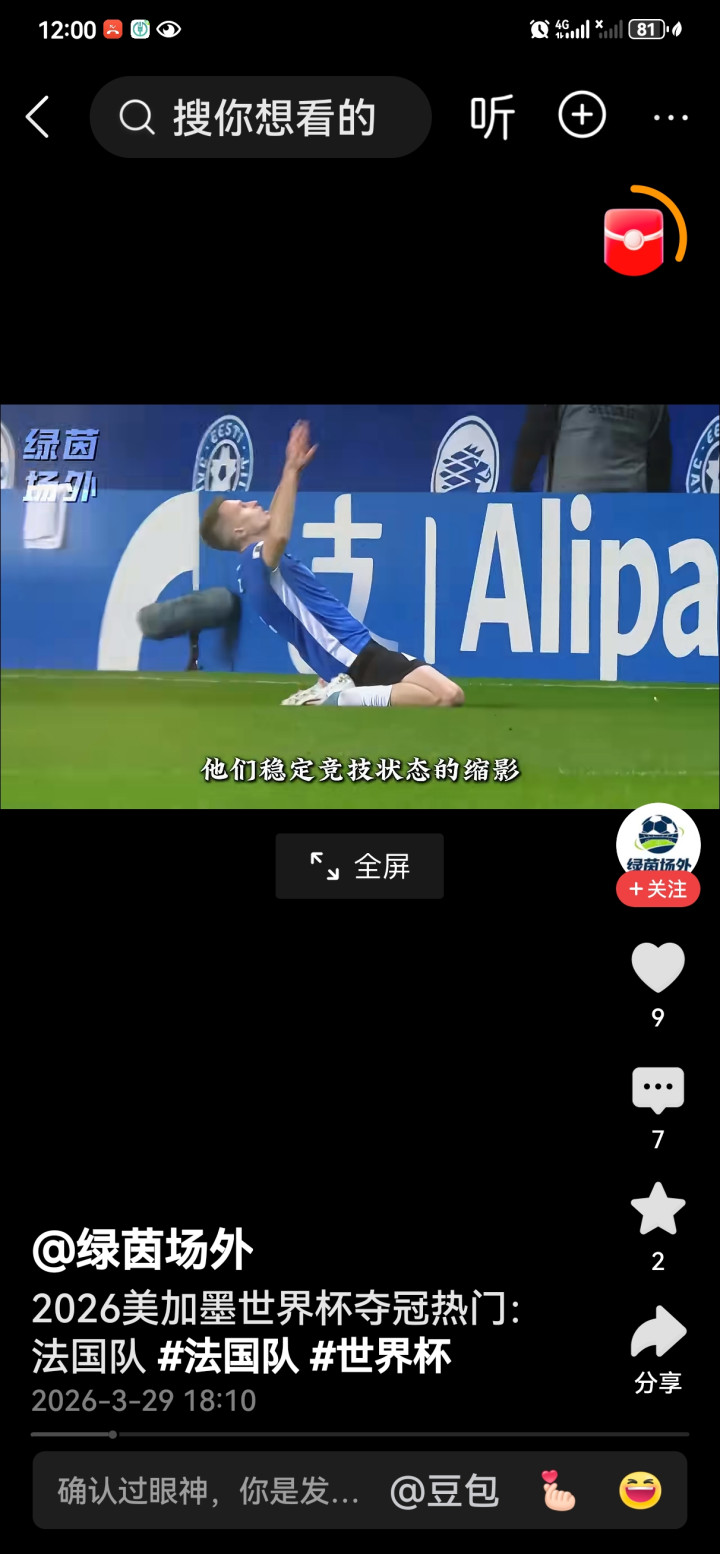Image resolution: width=720 pixels, height=1554 pixels.
Task: Tap the video progress bar
Action: coord(360,1434)
